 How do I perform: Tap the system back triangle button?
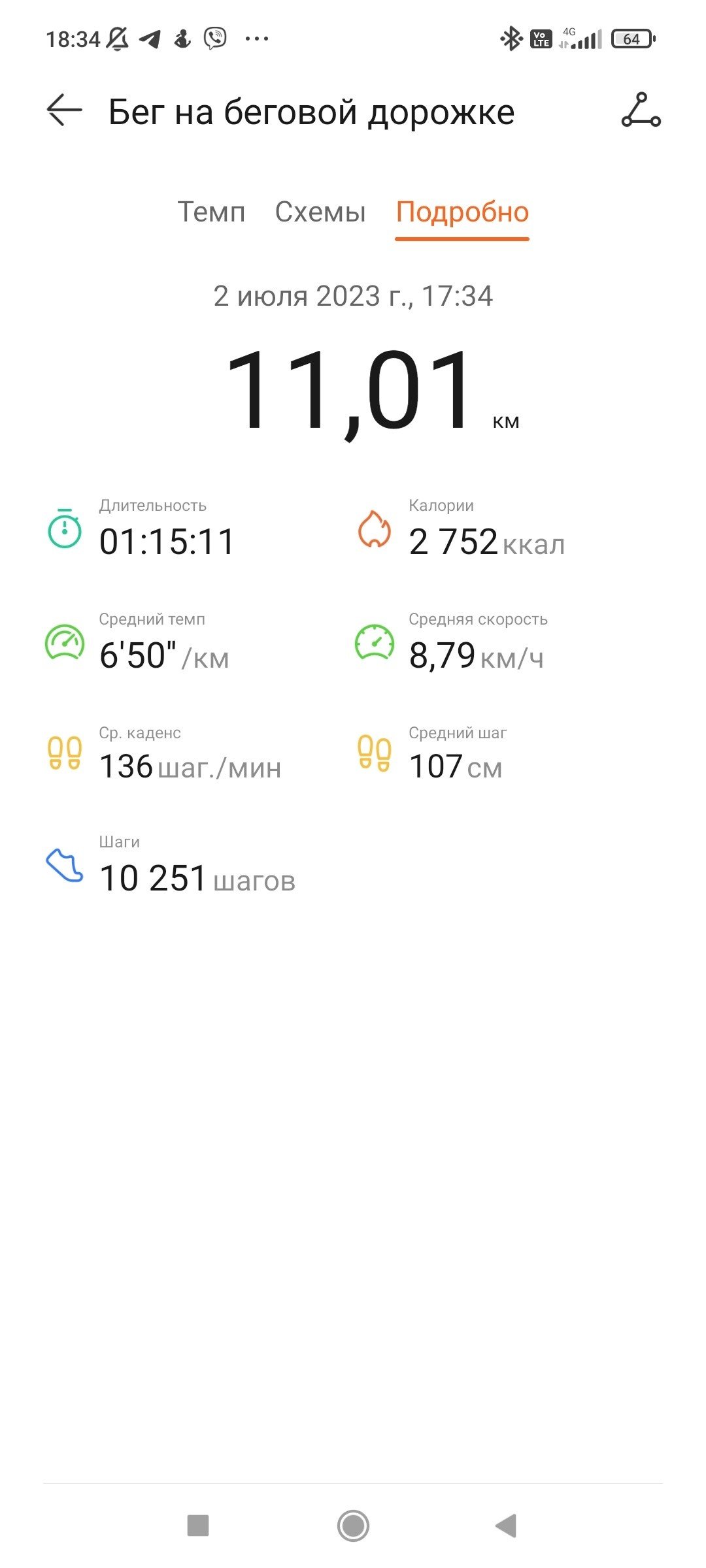click(x=506, y=1526)
